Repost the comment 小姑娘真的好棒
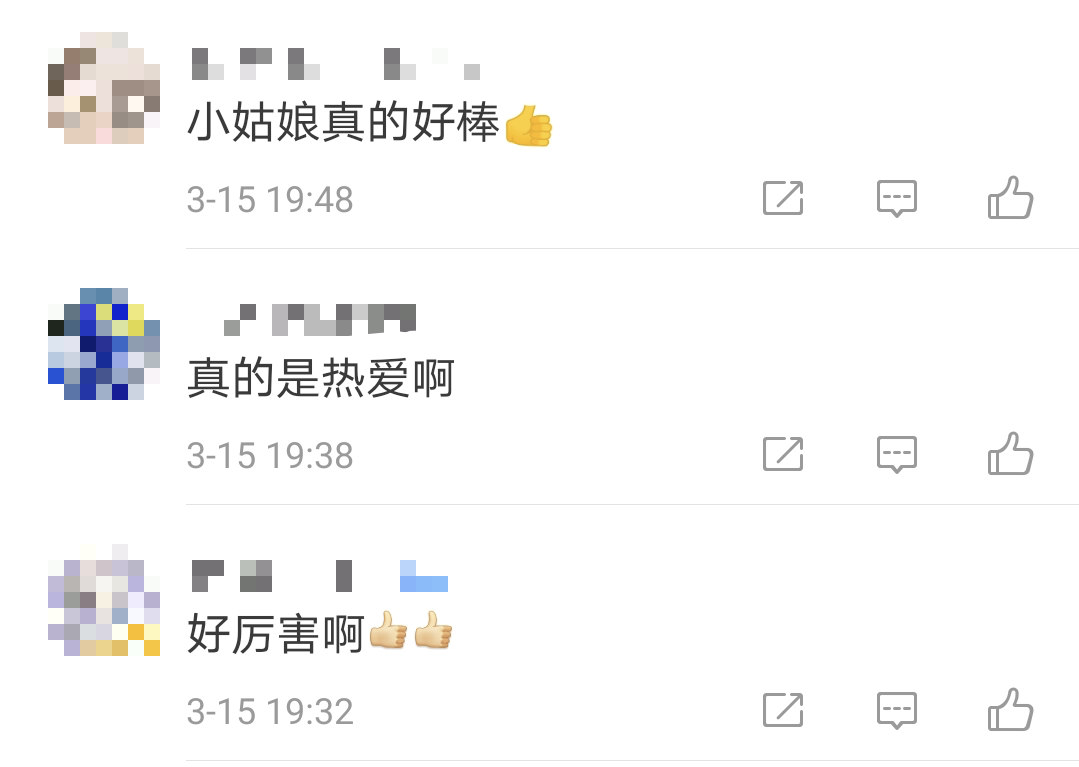The image size is (1079, 767). [783, 198]
